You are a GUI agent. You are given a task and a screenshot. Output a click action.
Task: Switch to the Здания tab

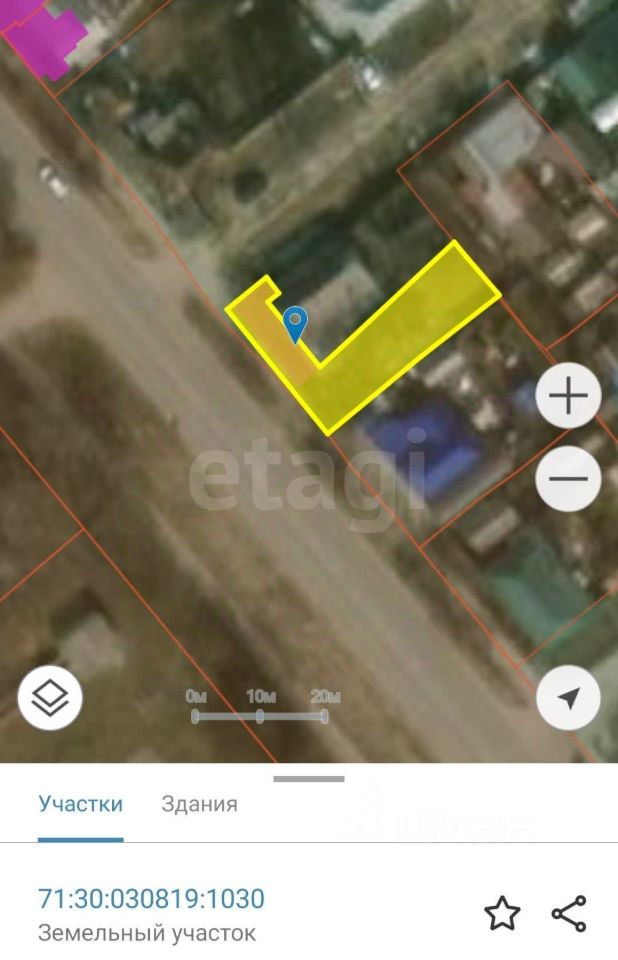[199, 803]
